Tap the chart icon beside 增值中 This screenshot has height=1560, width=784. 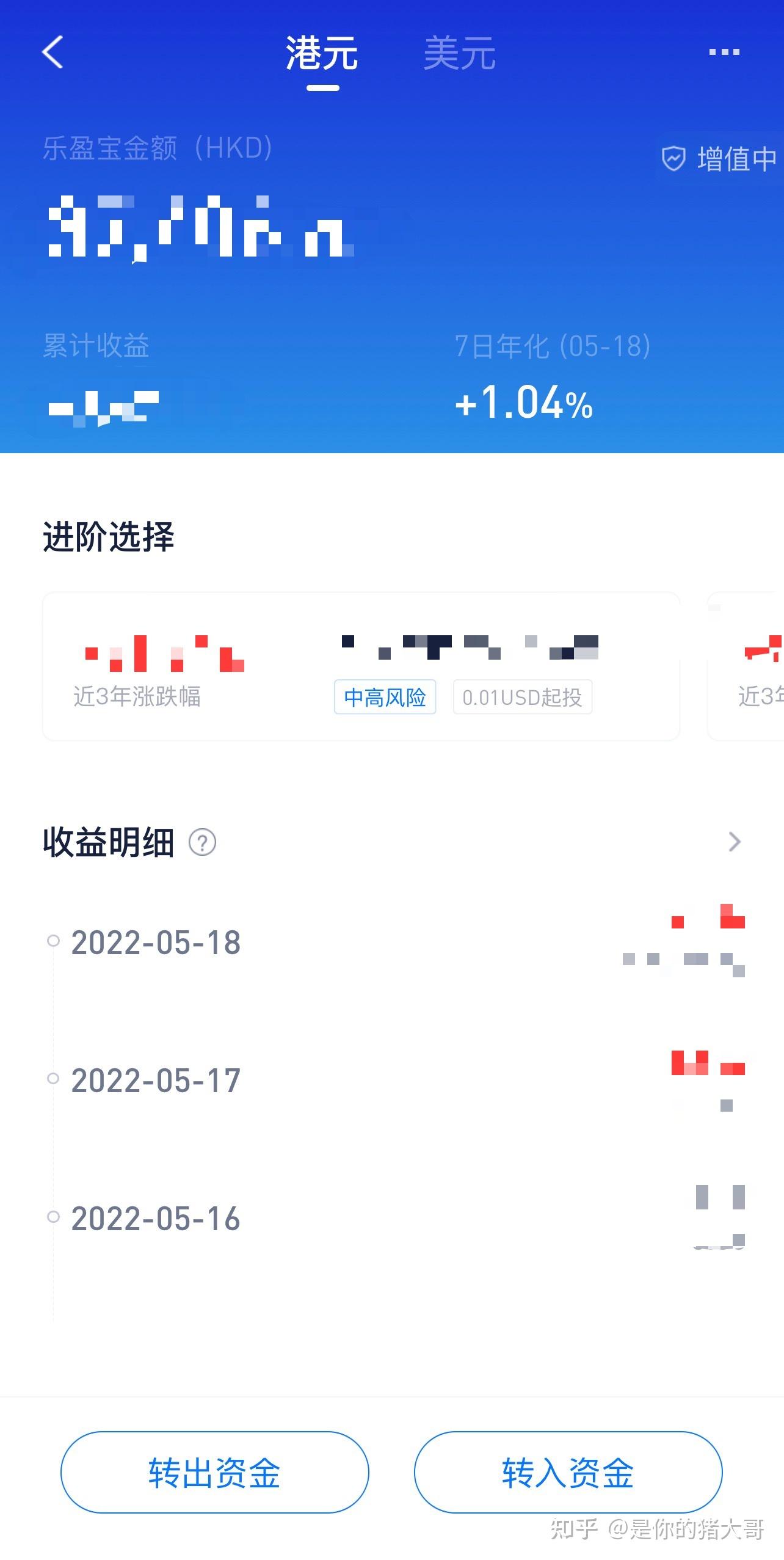673,159
